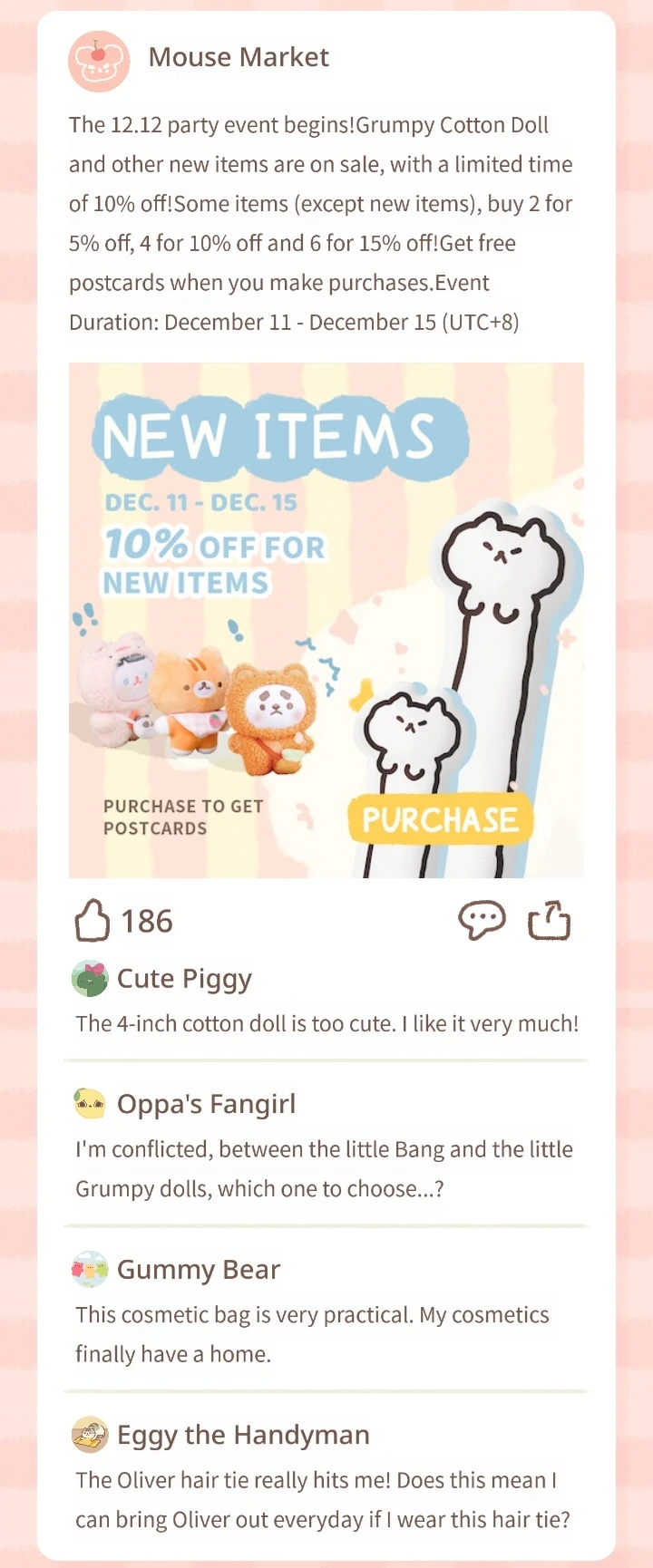View Oppa's Fangirl's profile
653x1568 pixels.
(x=90, y=1104)
